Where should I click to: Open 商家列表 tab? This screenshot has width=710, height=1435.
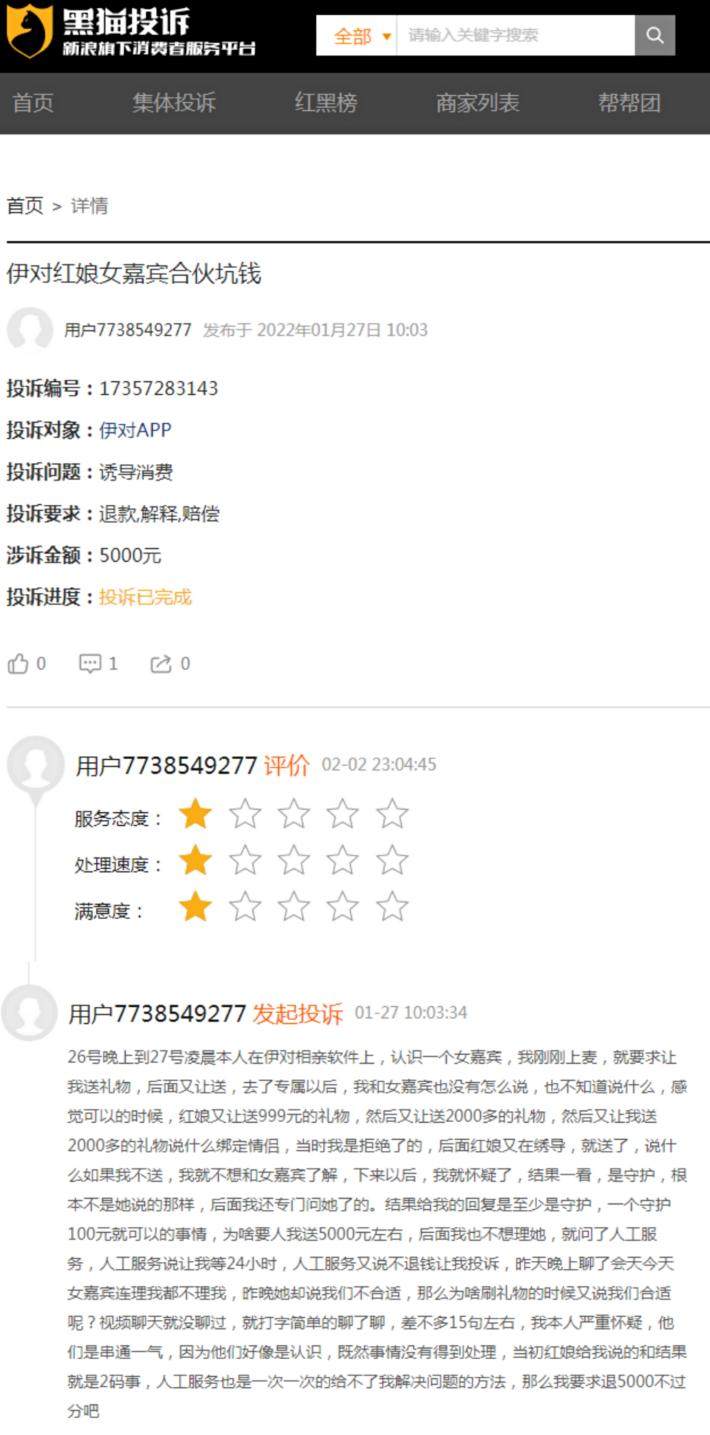[x=478, y=103]
